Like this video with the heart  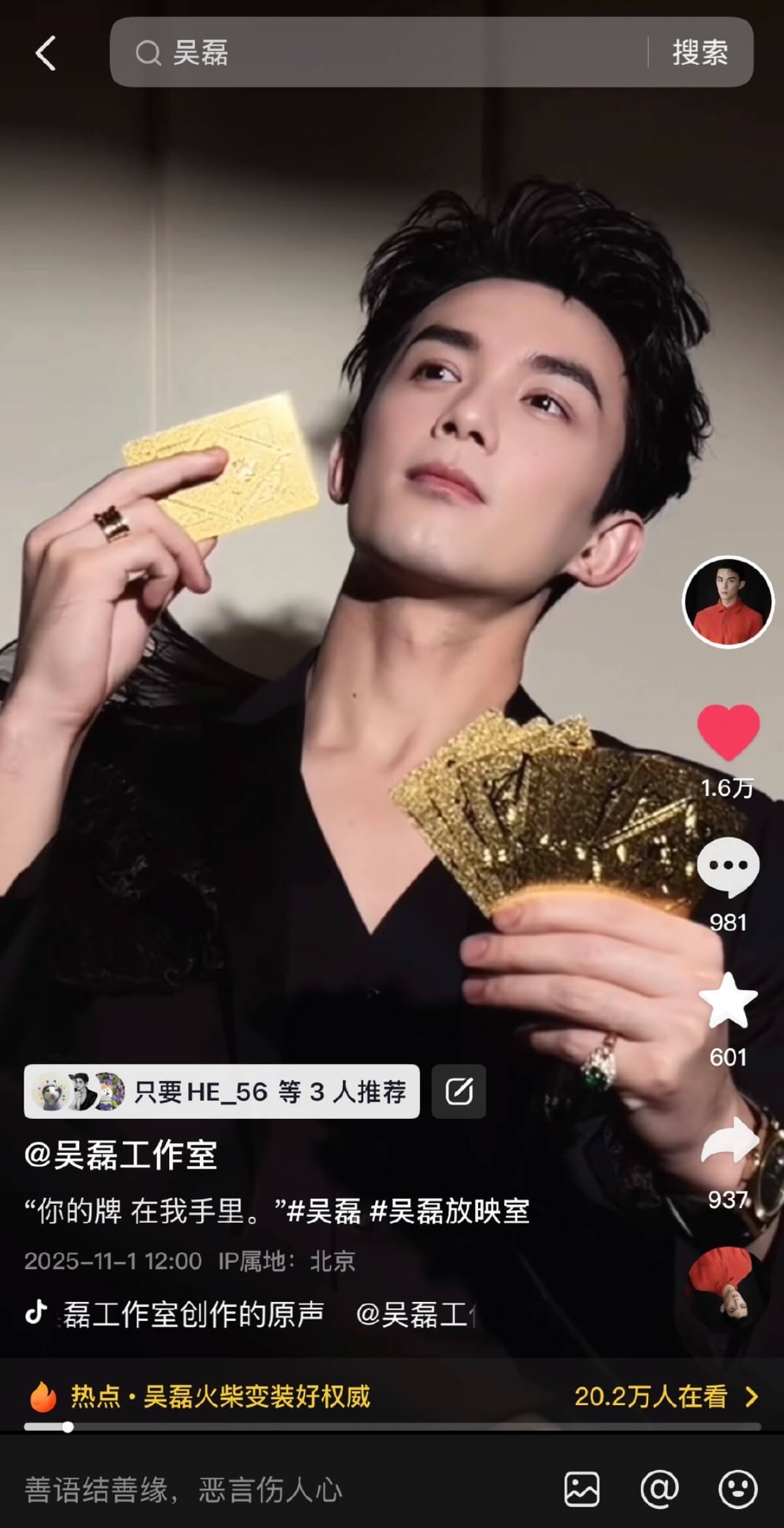tap(728, 731)
